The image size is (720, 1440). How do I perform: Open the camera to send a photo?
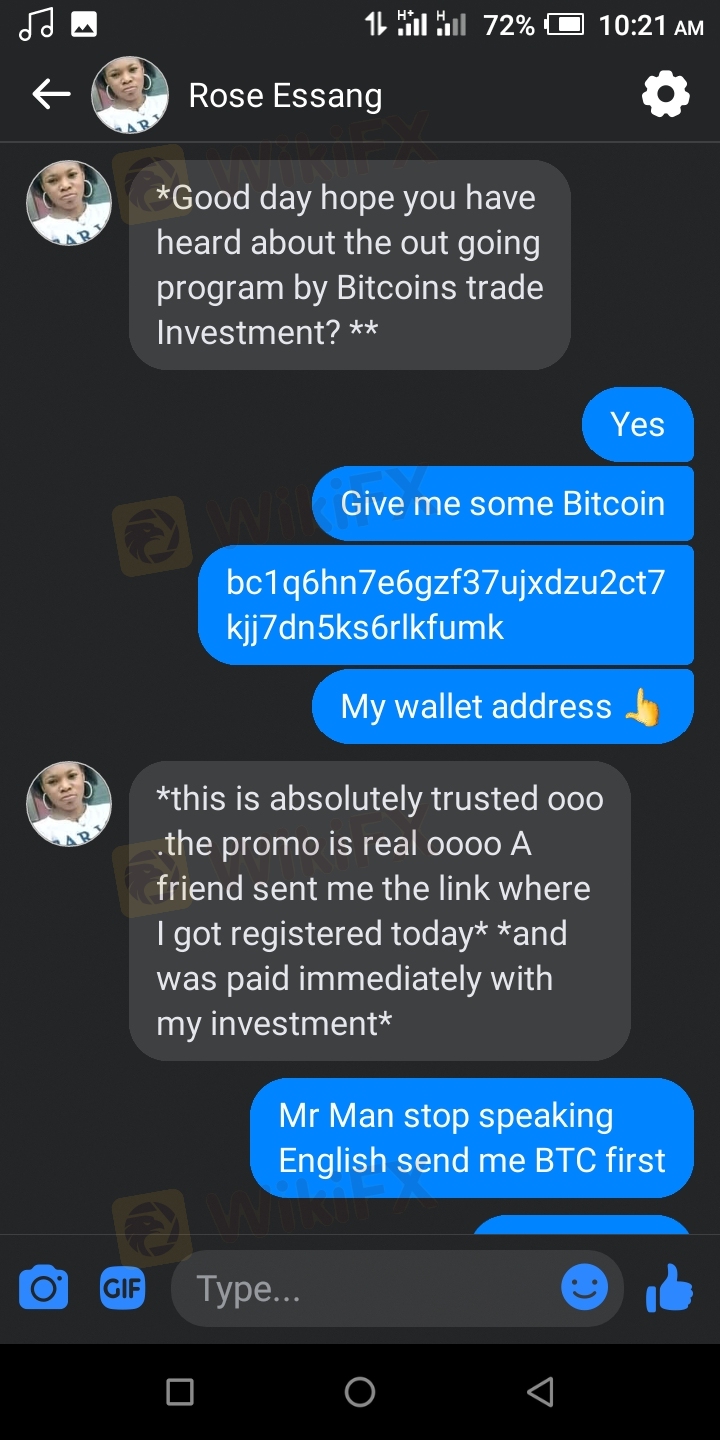[44, 1288]
